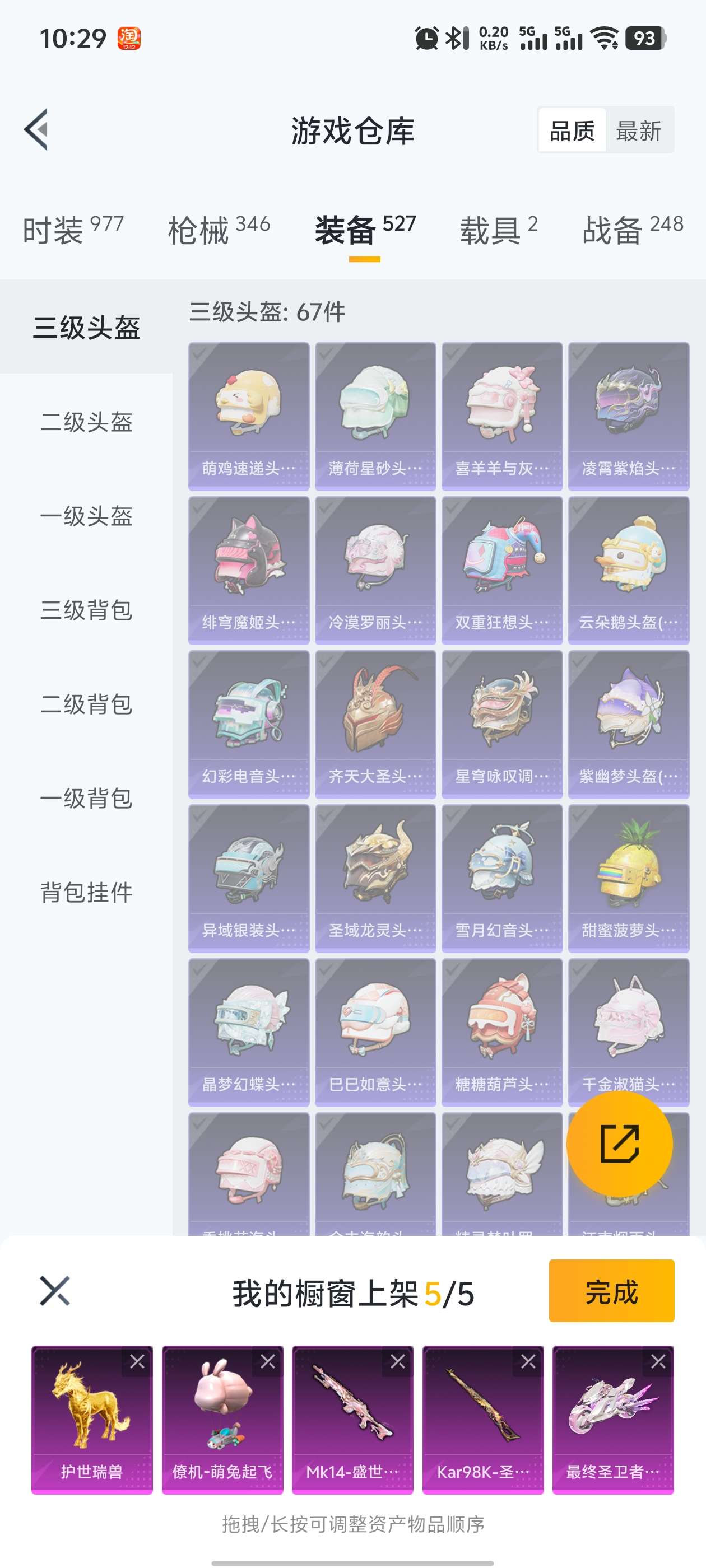
Task: Sort by 品质
Action: [572, 131]
